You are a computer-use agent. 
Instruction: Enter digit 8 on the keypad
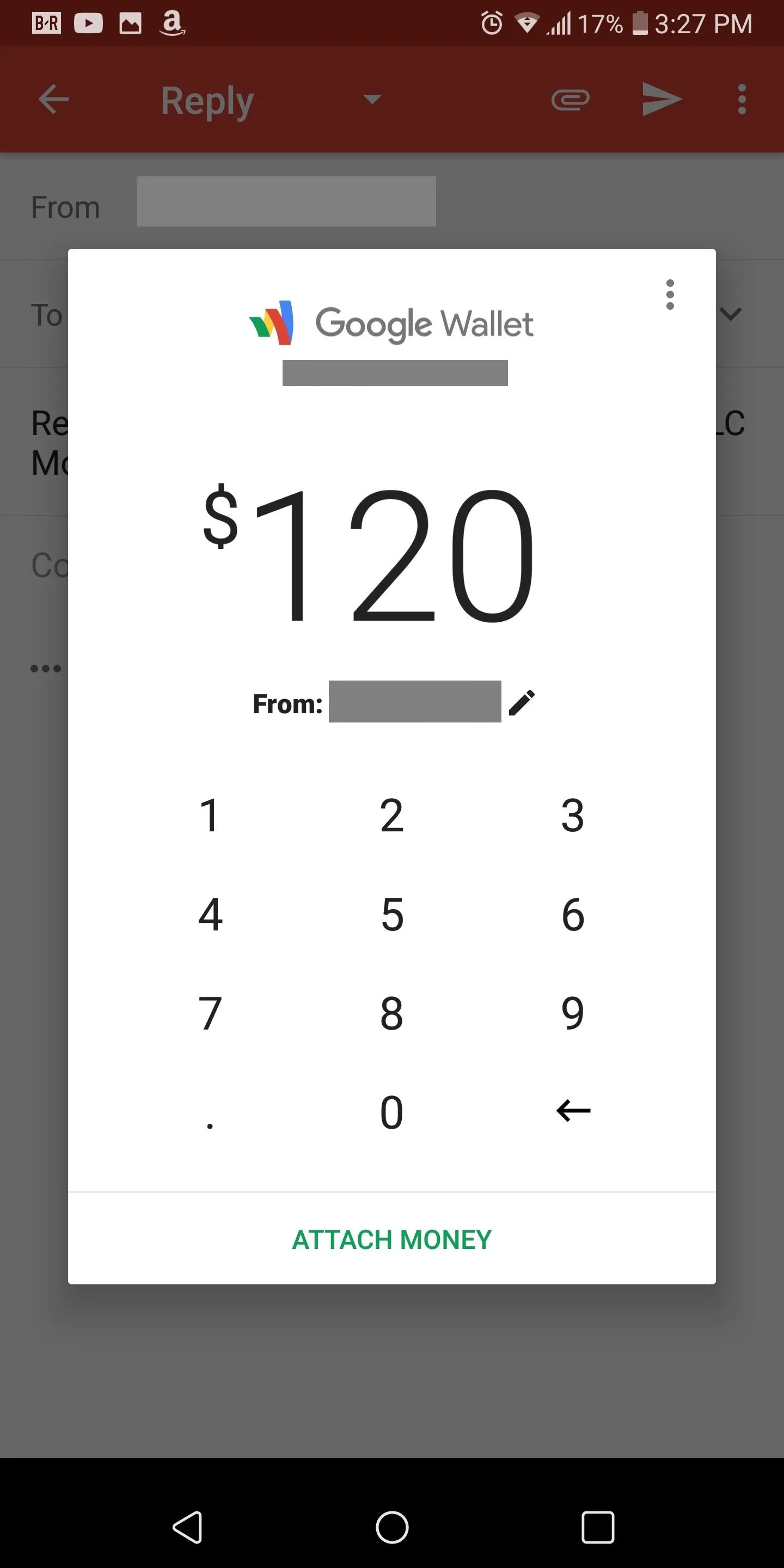pyautogui.click(x=391, y=1013)
